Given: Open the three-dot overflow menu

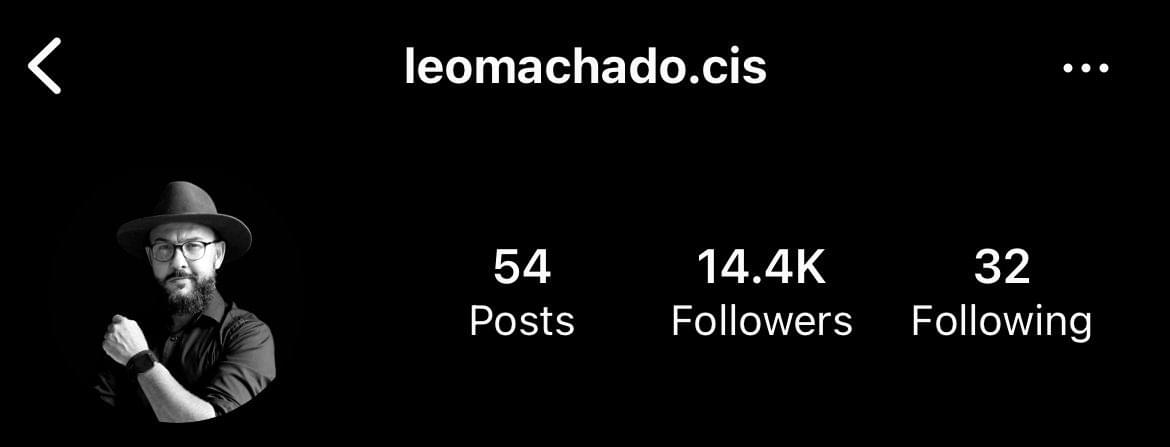Looking at the screenshot, I should click(x=1086, y=68).
